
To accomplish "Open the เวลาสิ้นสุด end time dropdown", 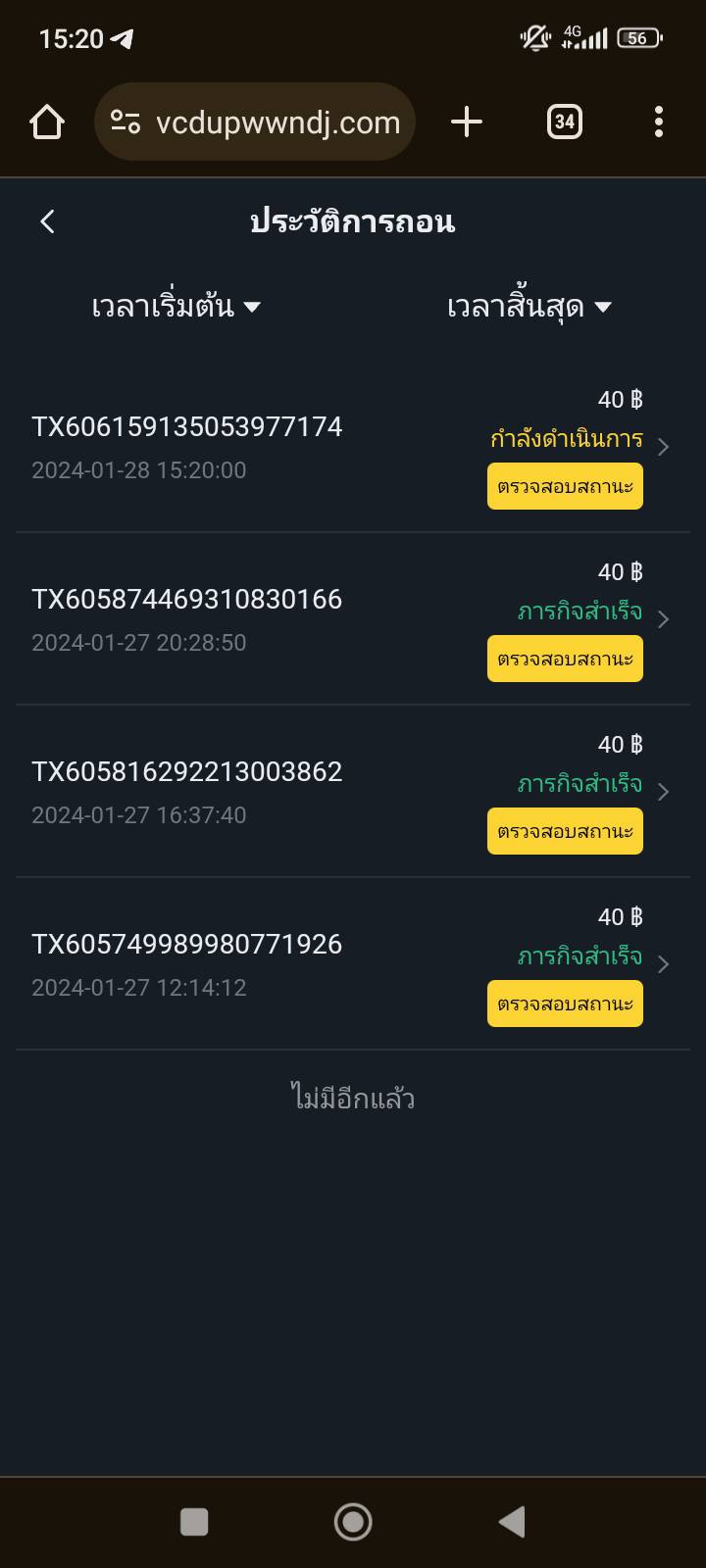I will pyautogui.click(x=529, y=307).
